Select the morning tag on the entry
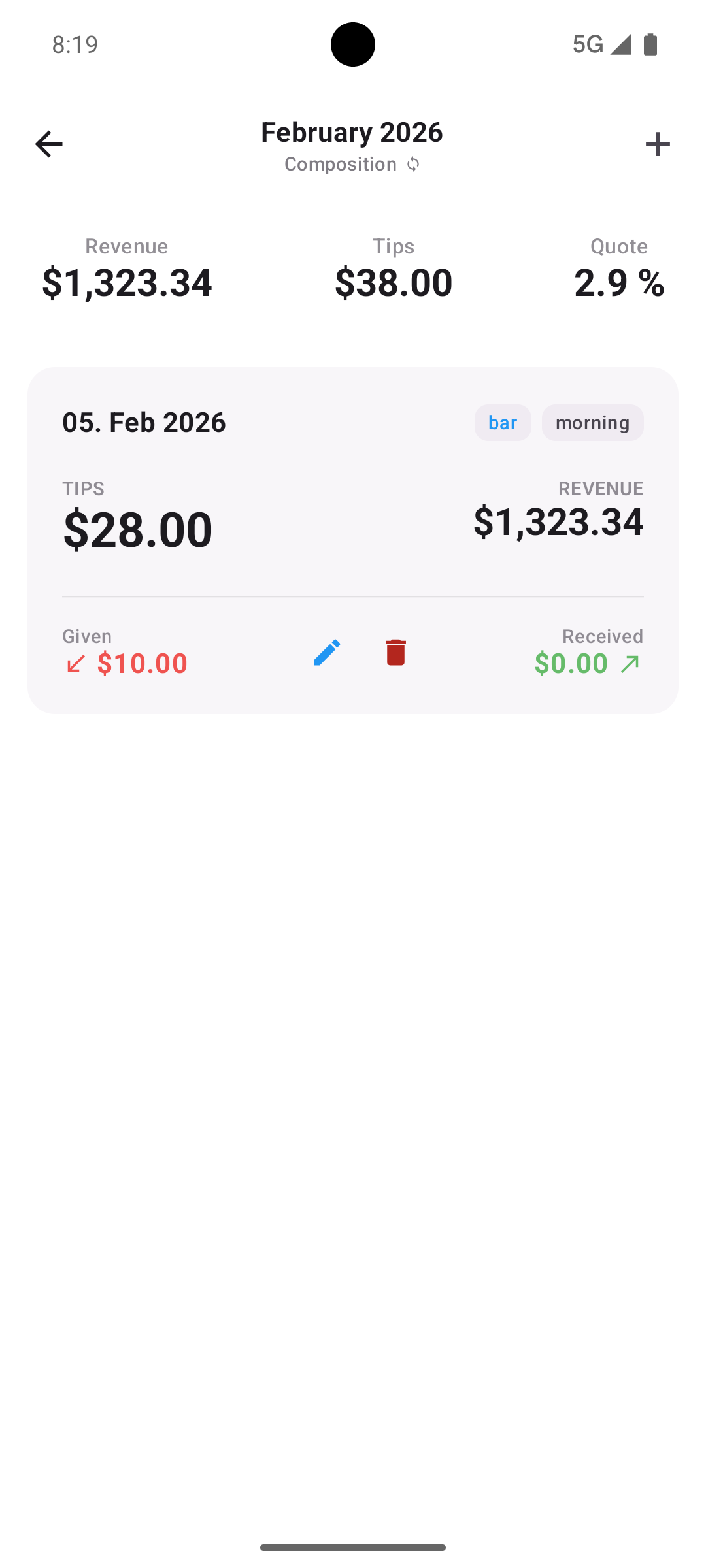Viewport: 706px width, 1568px height. tap(592, 423)
